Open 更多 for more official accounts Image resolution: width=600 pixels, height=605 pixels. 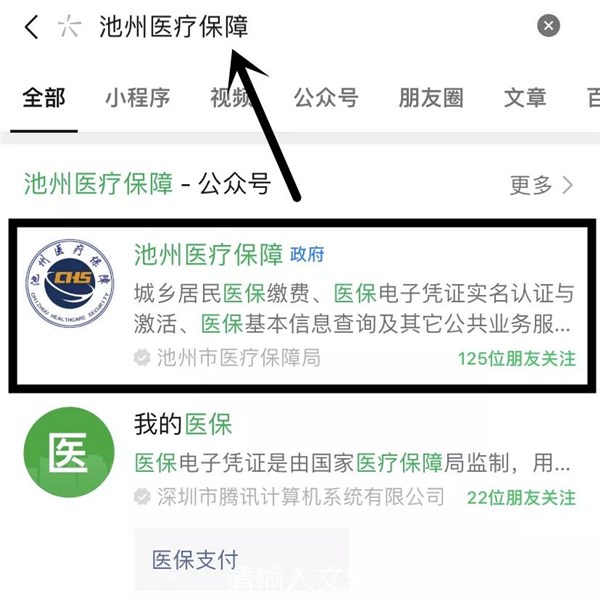tap(541, 185)
